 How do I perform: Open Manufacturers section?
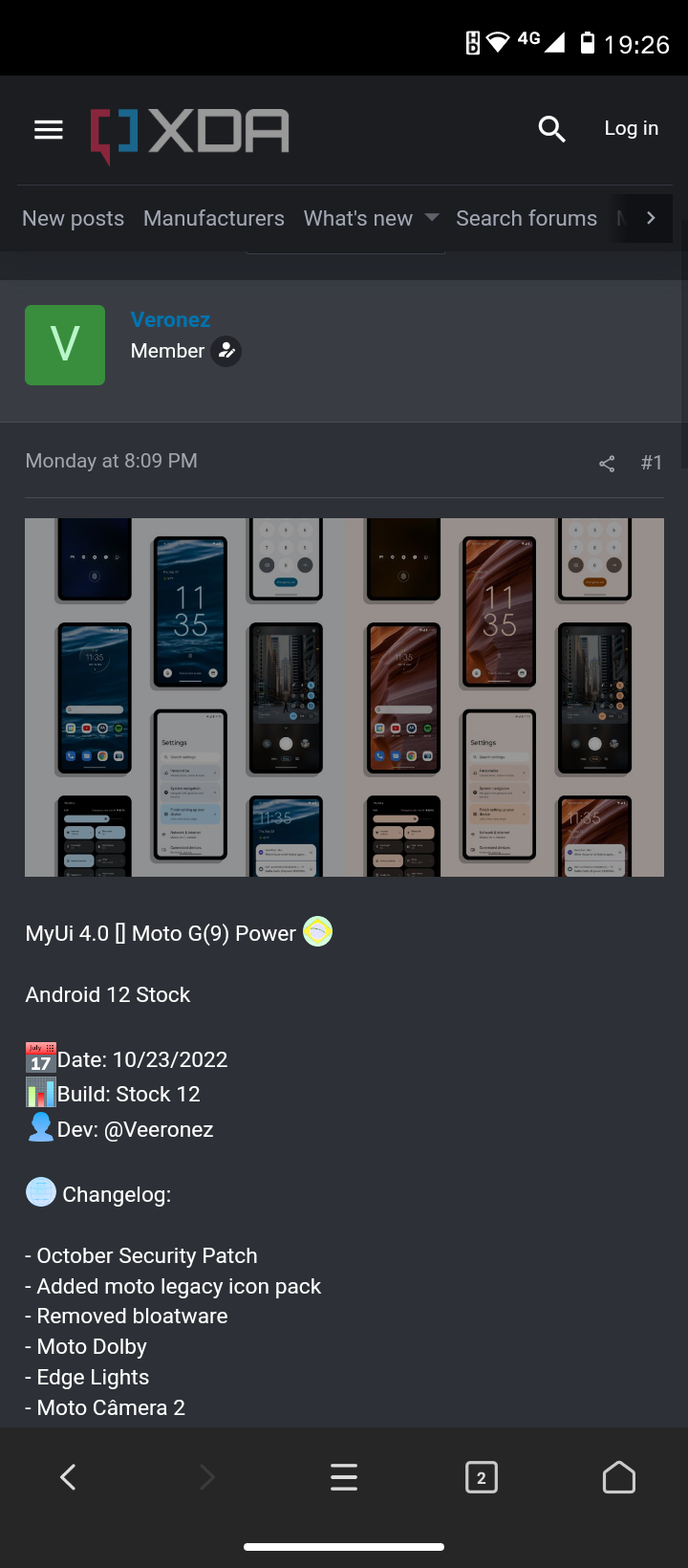213,218
